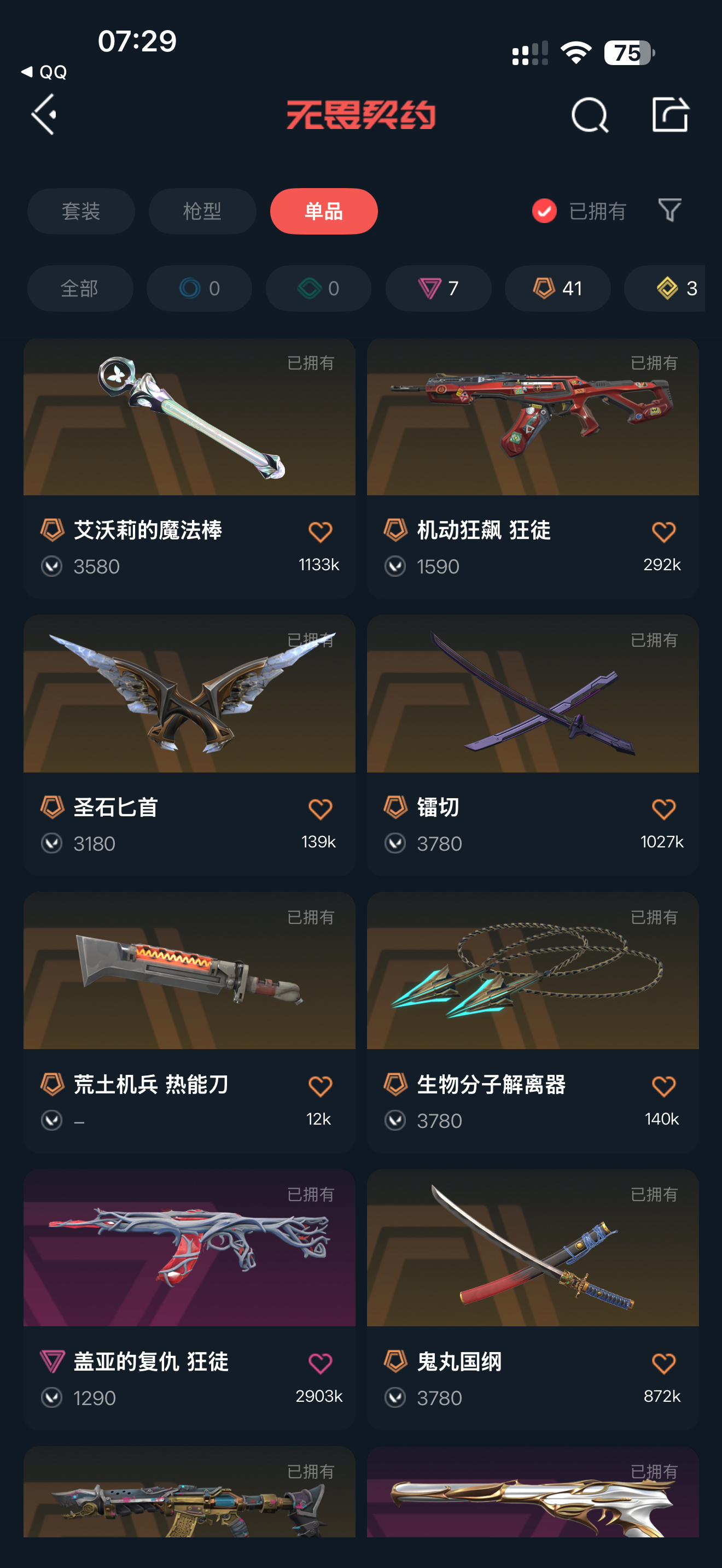
Task: Like 盖亚的复仇 狂徒 with heart icon
Action: tap(320, 1363)
